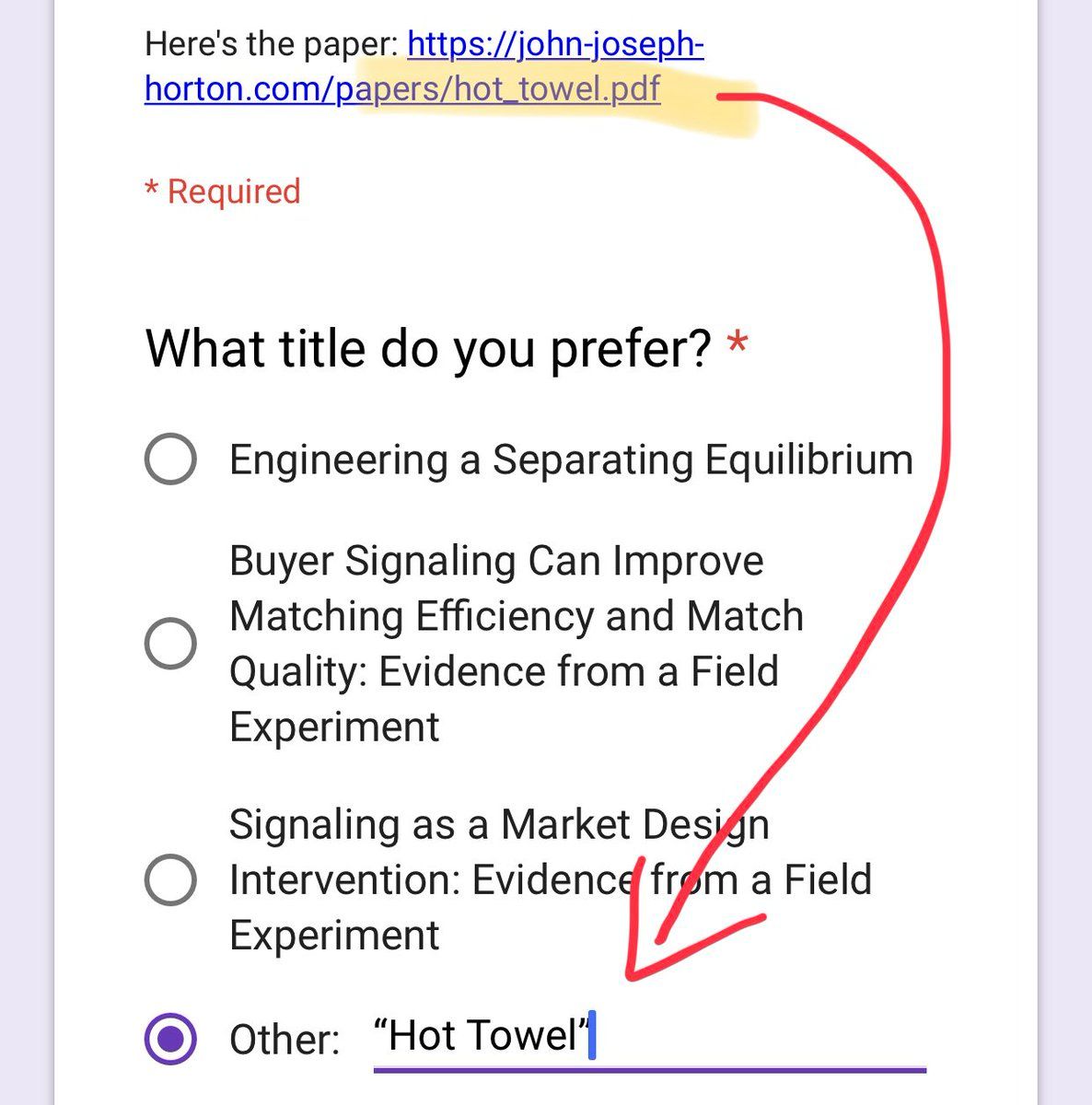Open the hot_towel.pdf paper link
Screen dimensions: 1092x1105
(424, 66)
